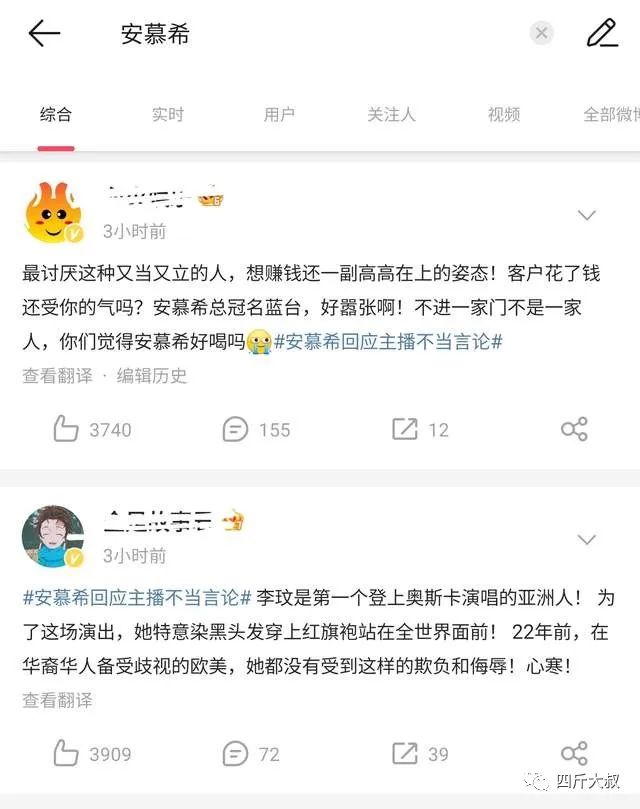The image size is (640, 809).
Task: Go back using the back arrow
Action: [44, 34]
